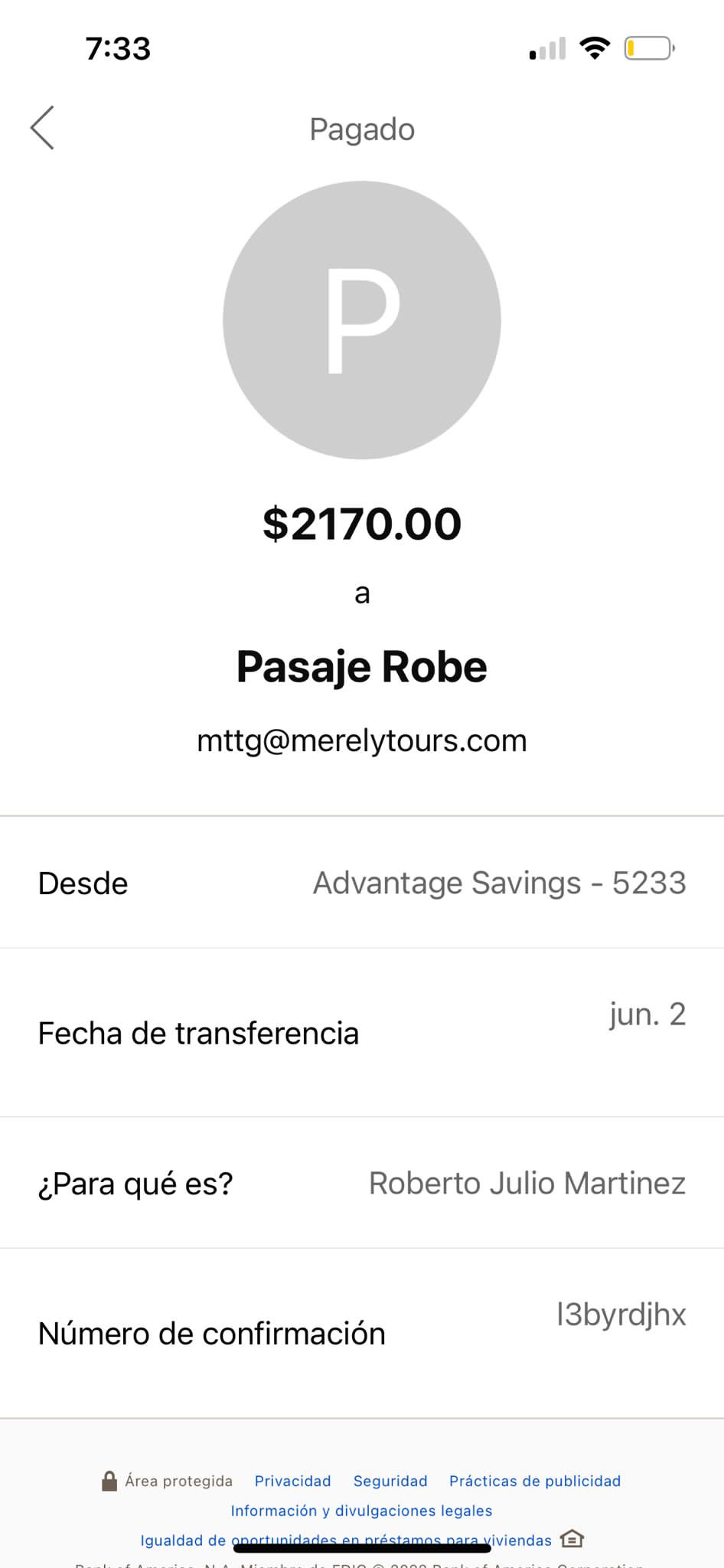
Task: Open Prácticas de publicidad link
Action: tap(535, 1481)
